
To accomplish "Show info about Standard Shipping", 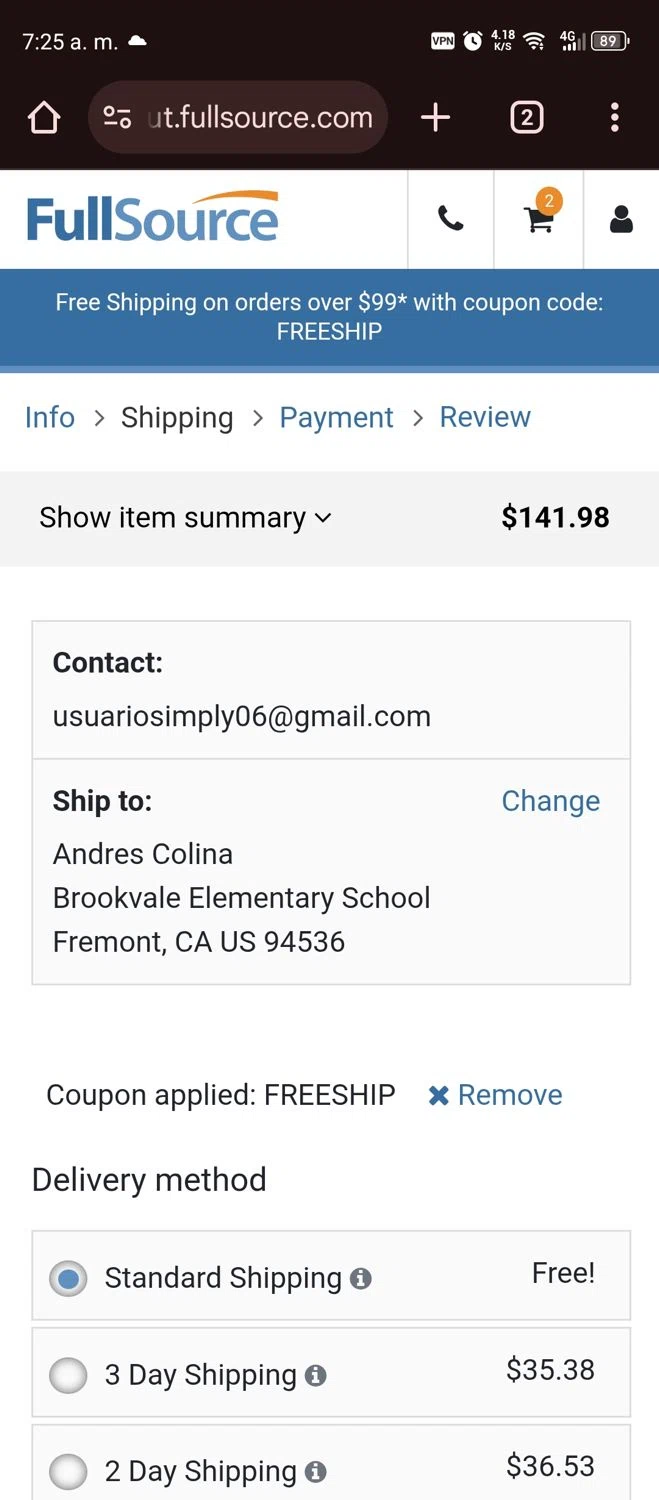I will [361, 1278].
